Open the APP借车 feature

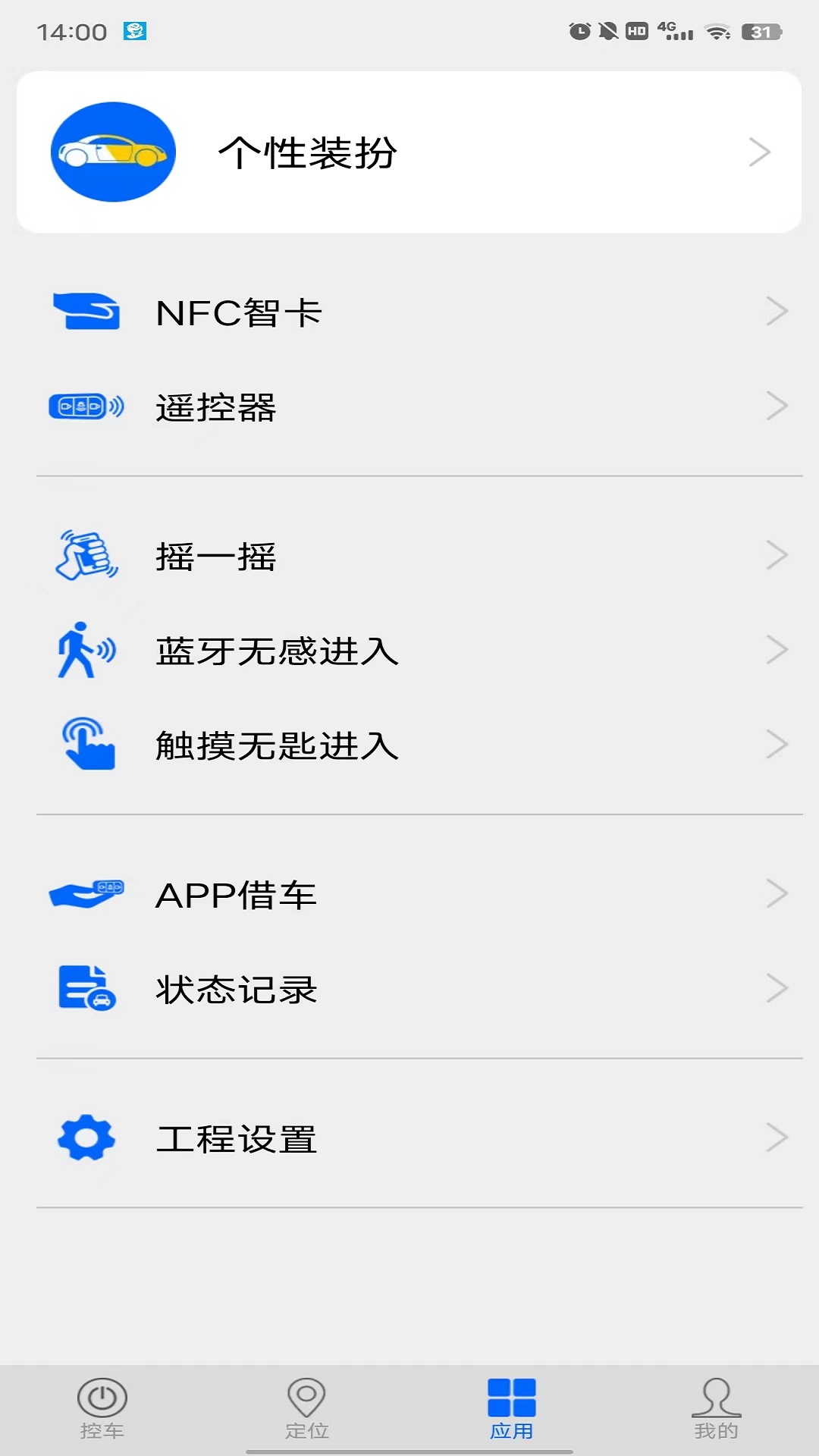click(x=409, y=895)
